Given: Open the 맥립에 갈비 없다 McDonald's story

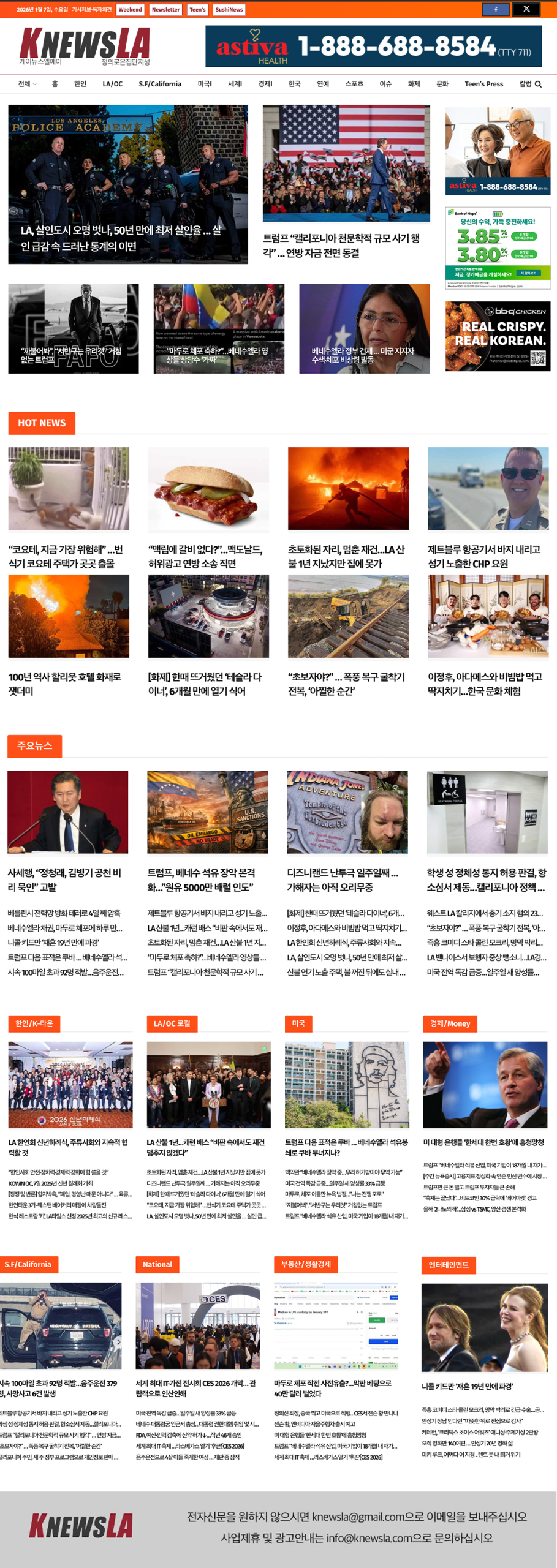Looking at the screenshot, I should 205,556.
